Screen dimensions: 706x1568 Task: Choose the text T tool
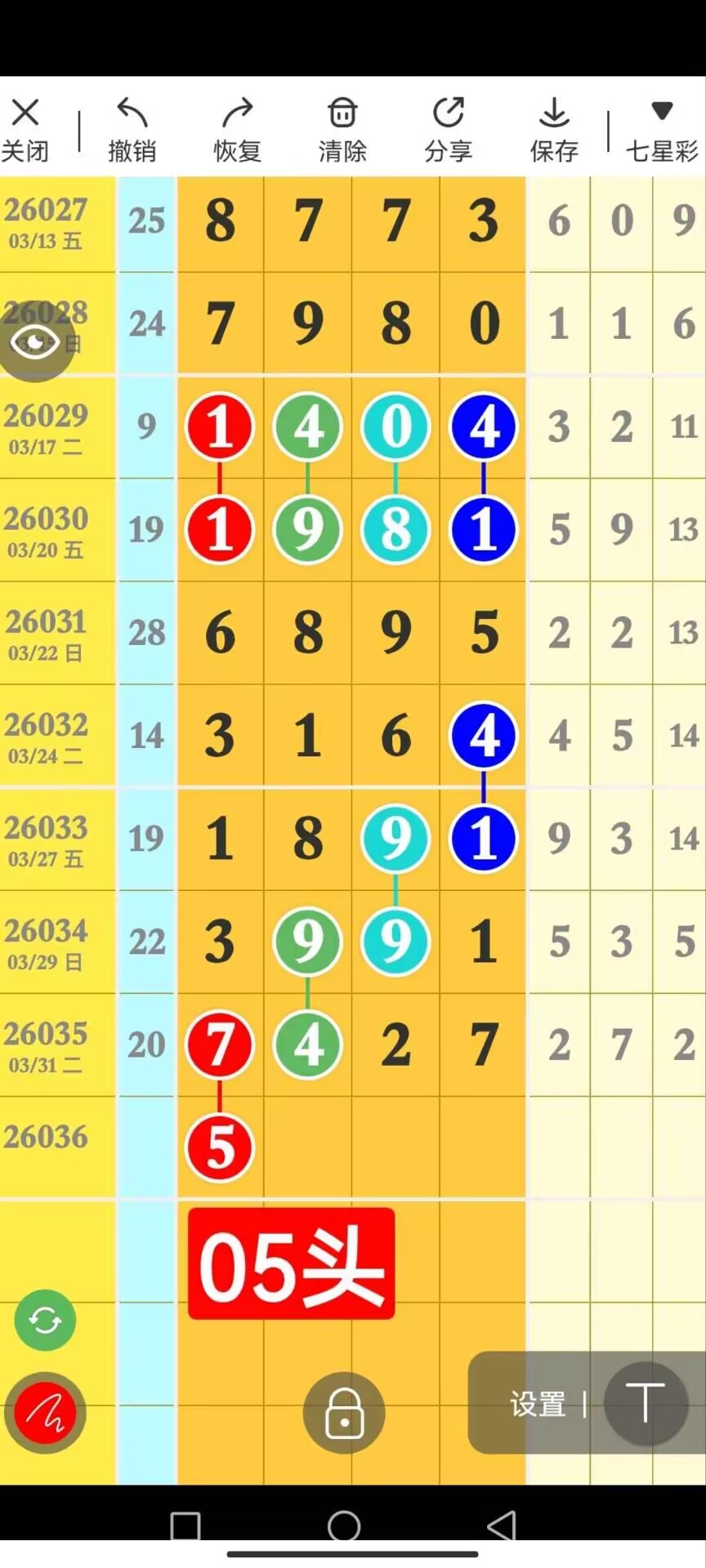coord(646,1404)
